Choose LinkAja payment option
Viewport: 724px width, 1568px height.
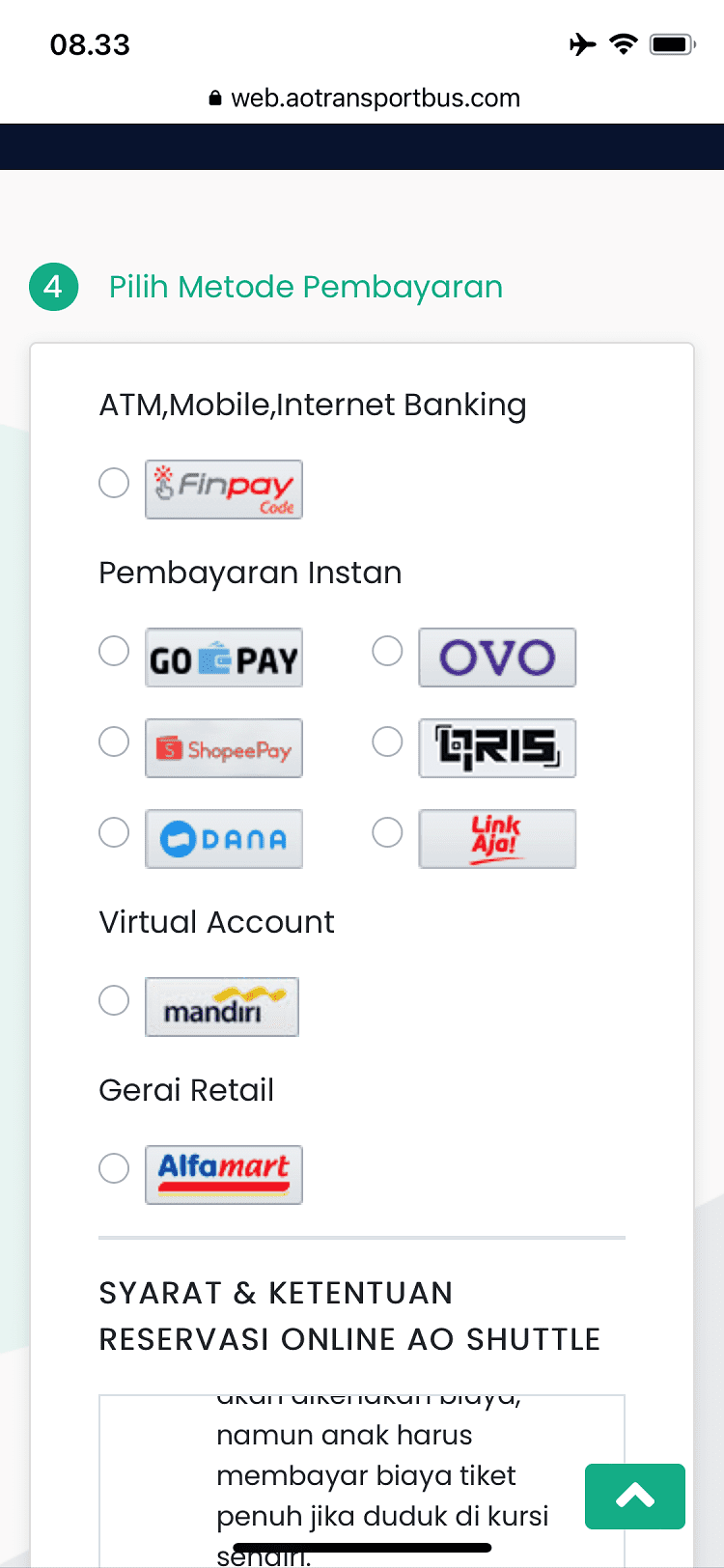(387, 832)
